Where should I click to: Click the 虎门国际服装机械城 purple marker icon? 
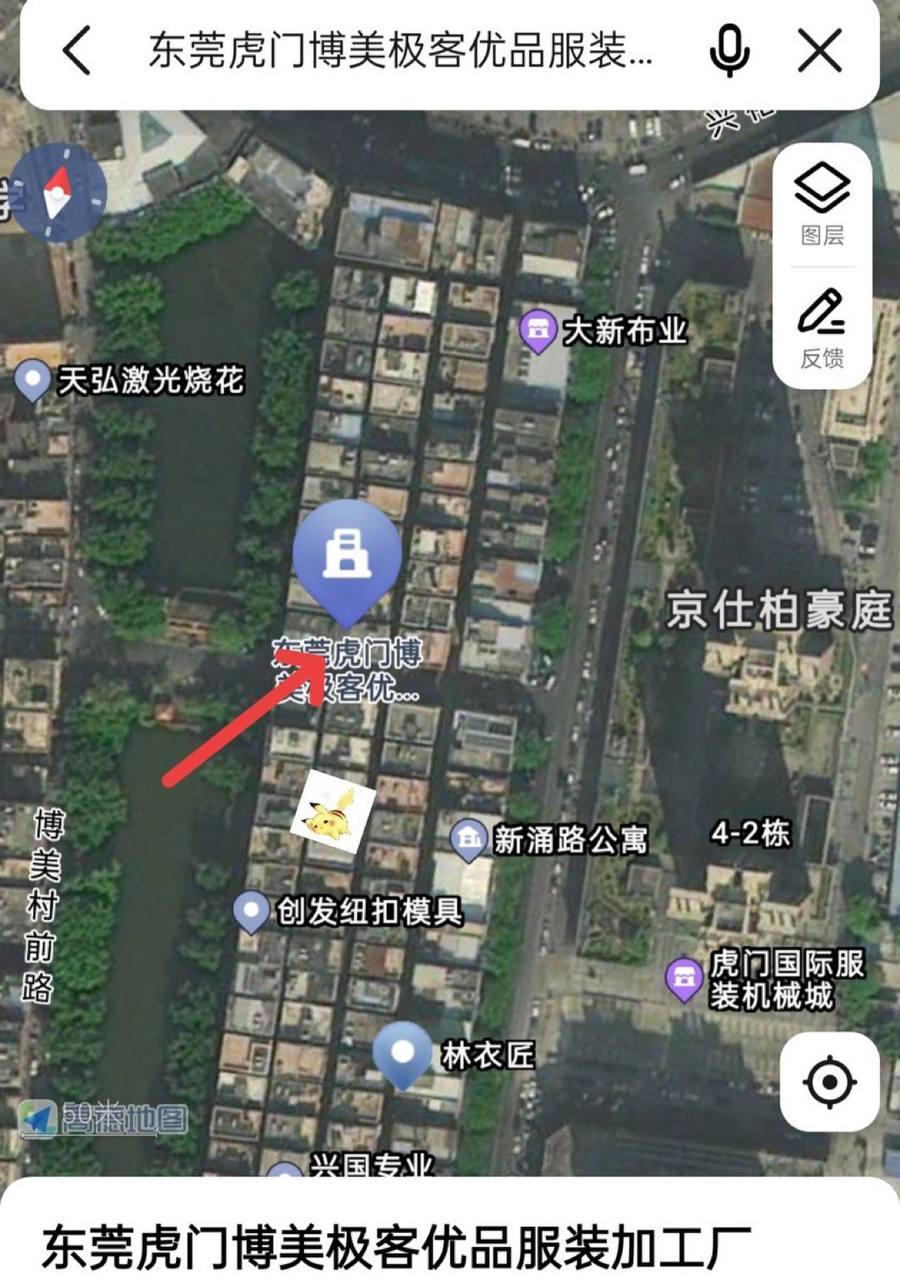click(685, 980)
